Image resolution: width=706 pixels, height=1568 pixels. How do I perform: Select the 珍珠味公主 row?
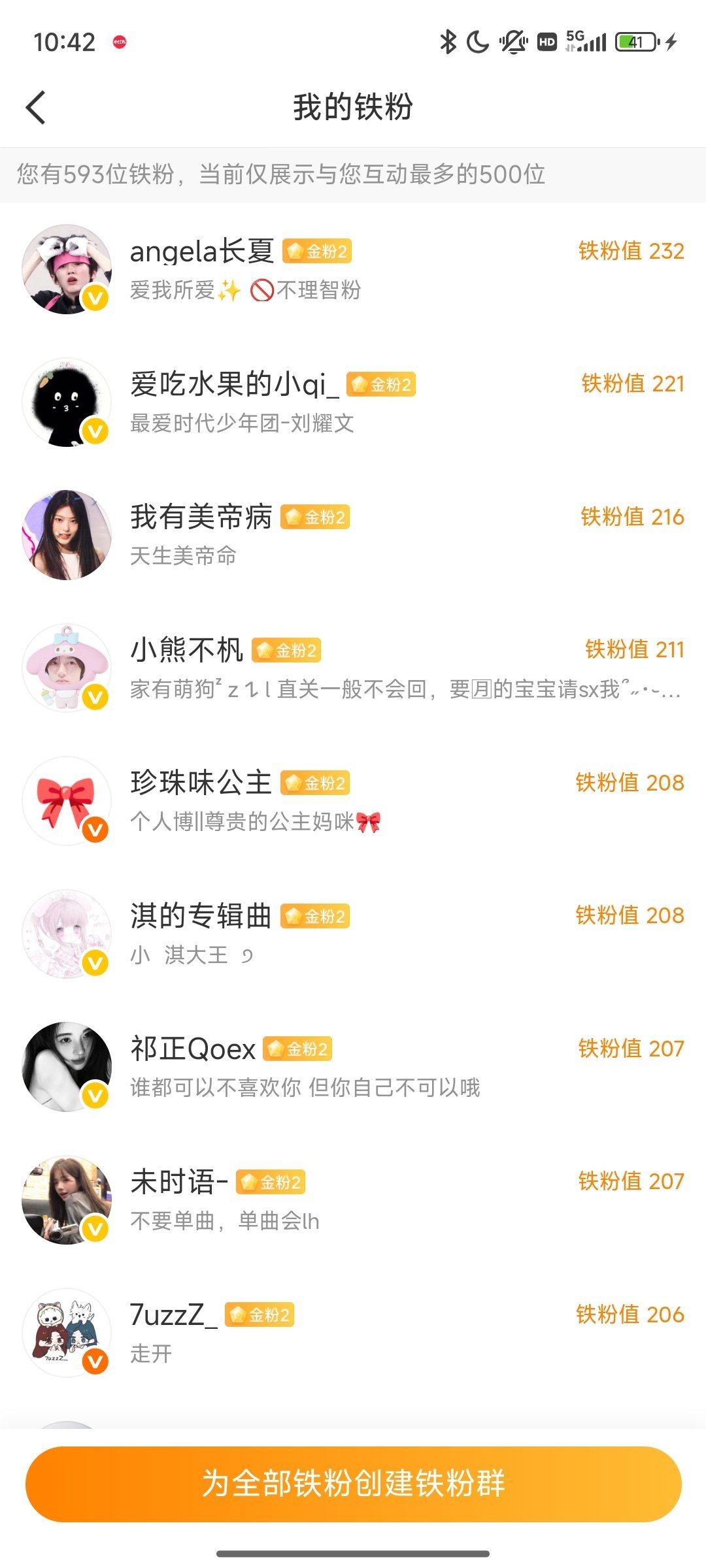click(x=353, y=801)
